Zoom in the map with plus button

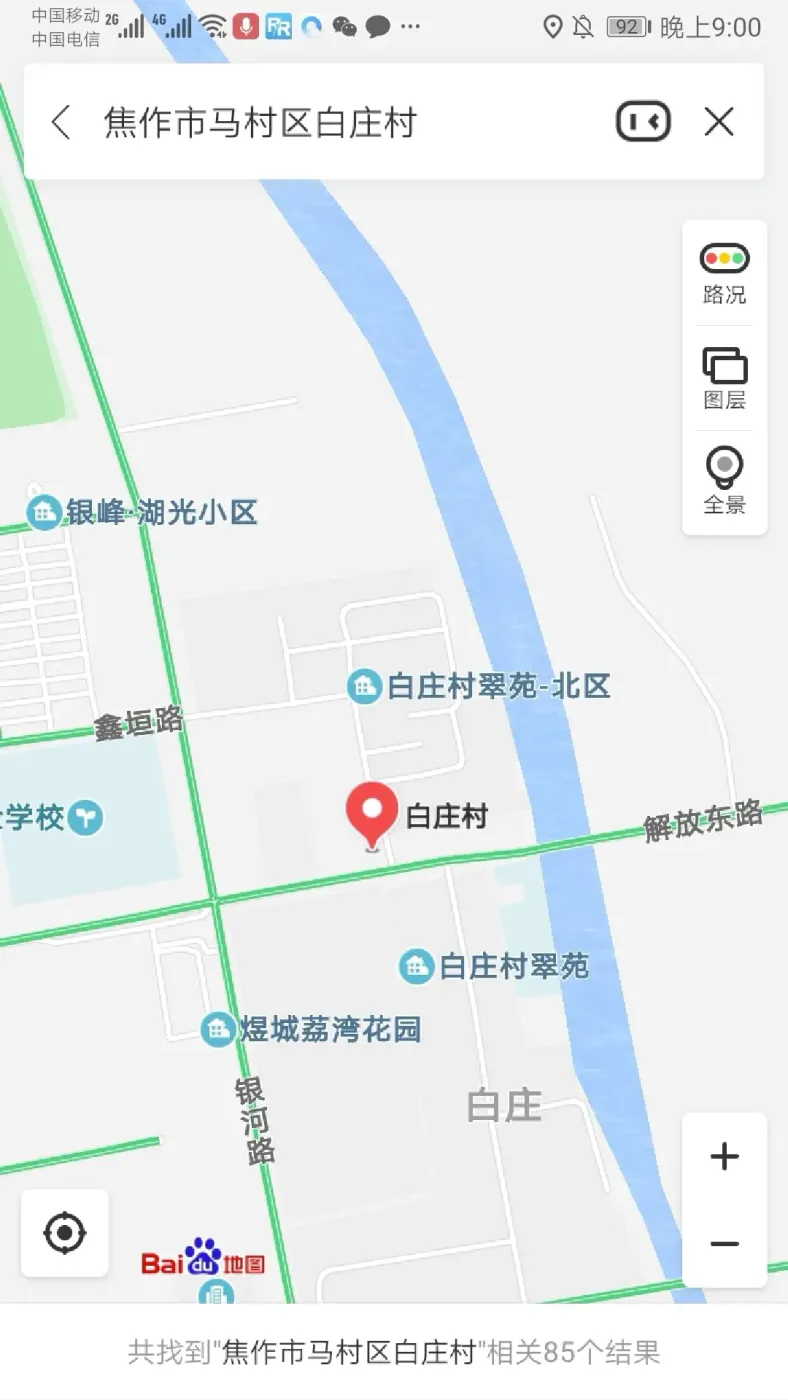[x=724, y=1157]
